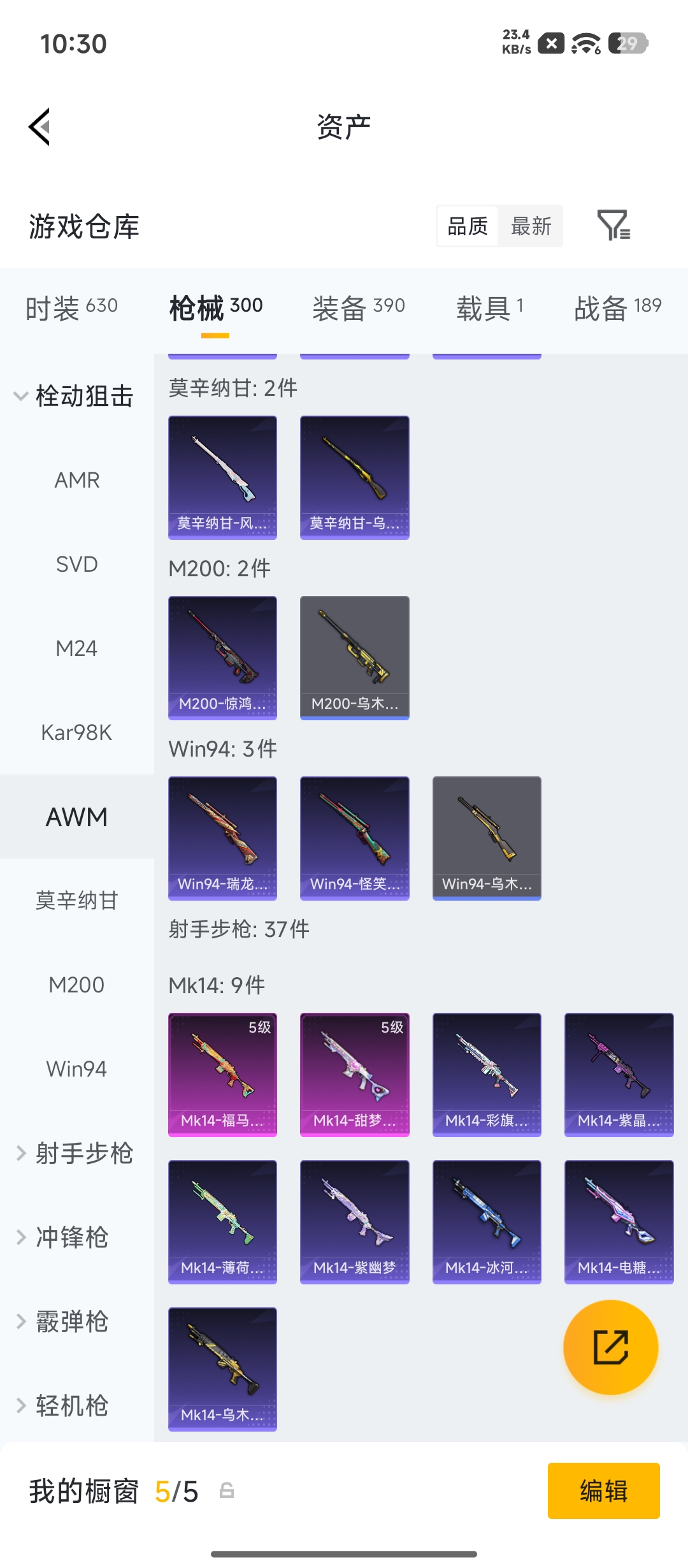Viewport: 688px width, 1568px height.
Task: Choose M24 in the side list
Action: 76,648
